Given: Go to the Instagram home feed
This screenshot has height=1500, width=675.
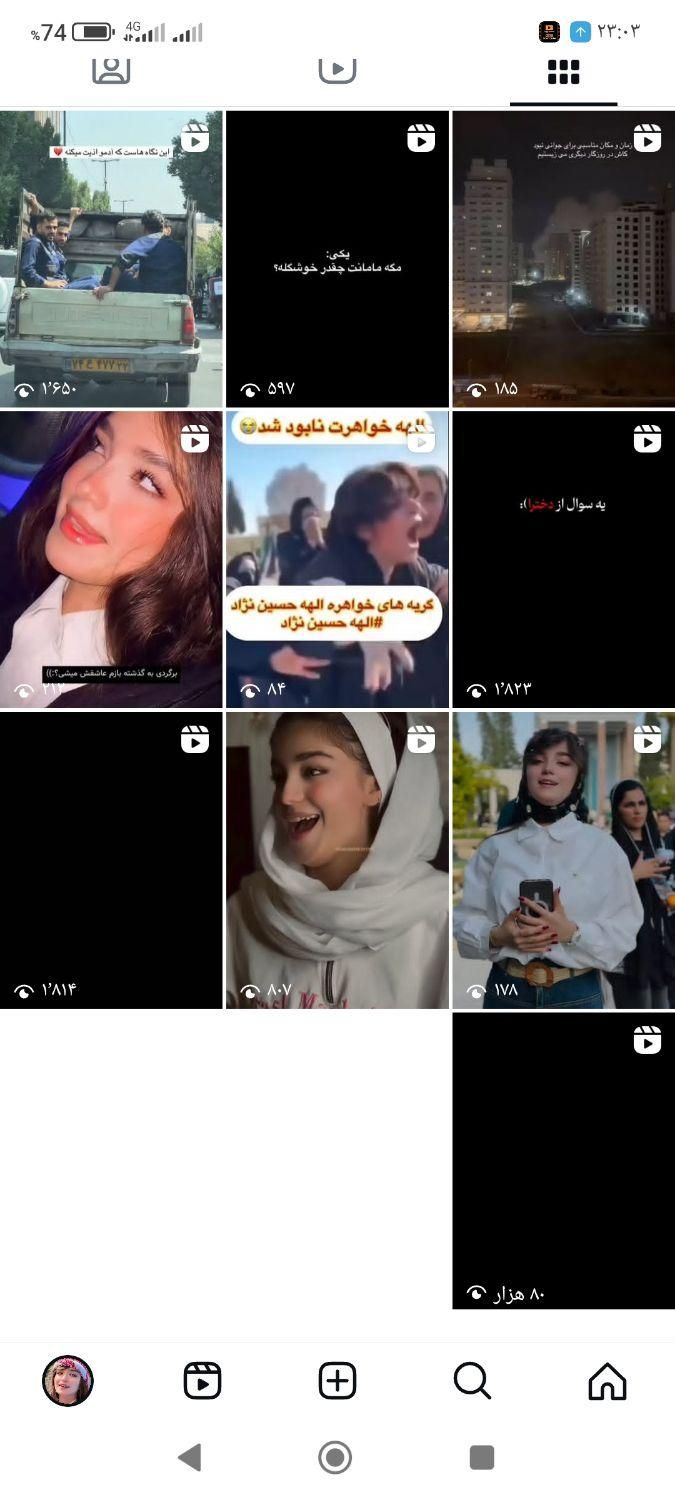Looking at the screenshot, I should (607, 1381).
